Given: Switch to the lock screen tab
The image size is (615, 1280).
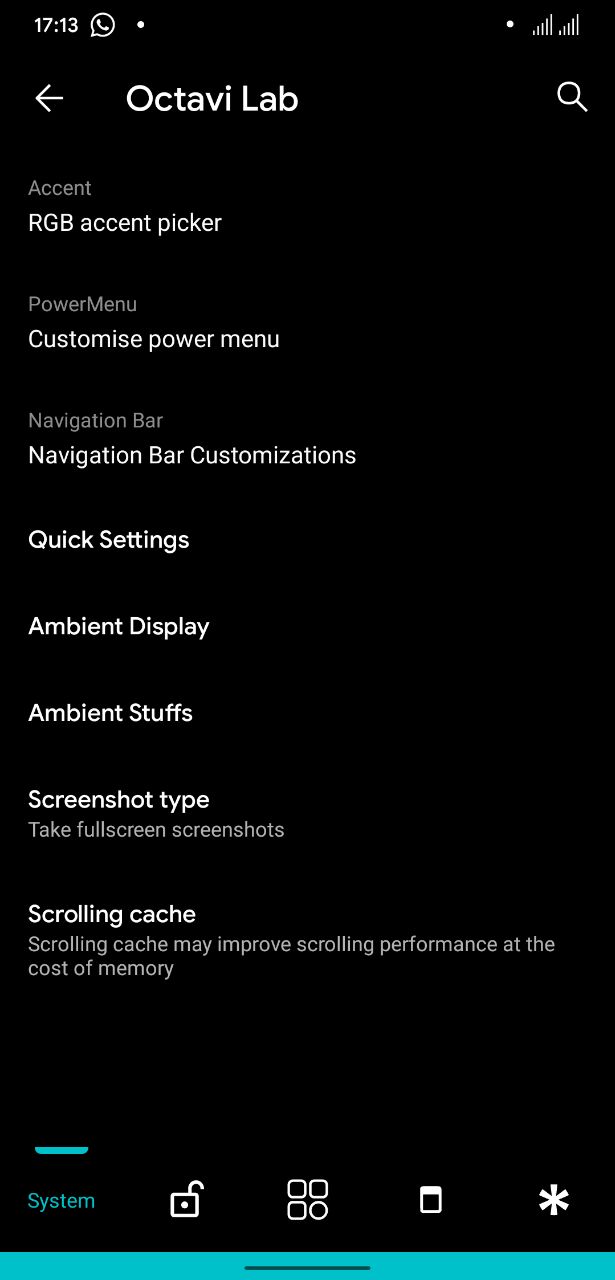Looking at the screenshot, I should [185, 1199].
